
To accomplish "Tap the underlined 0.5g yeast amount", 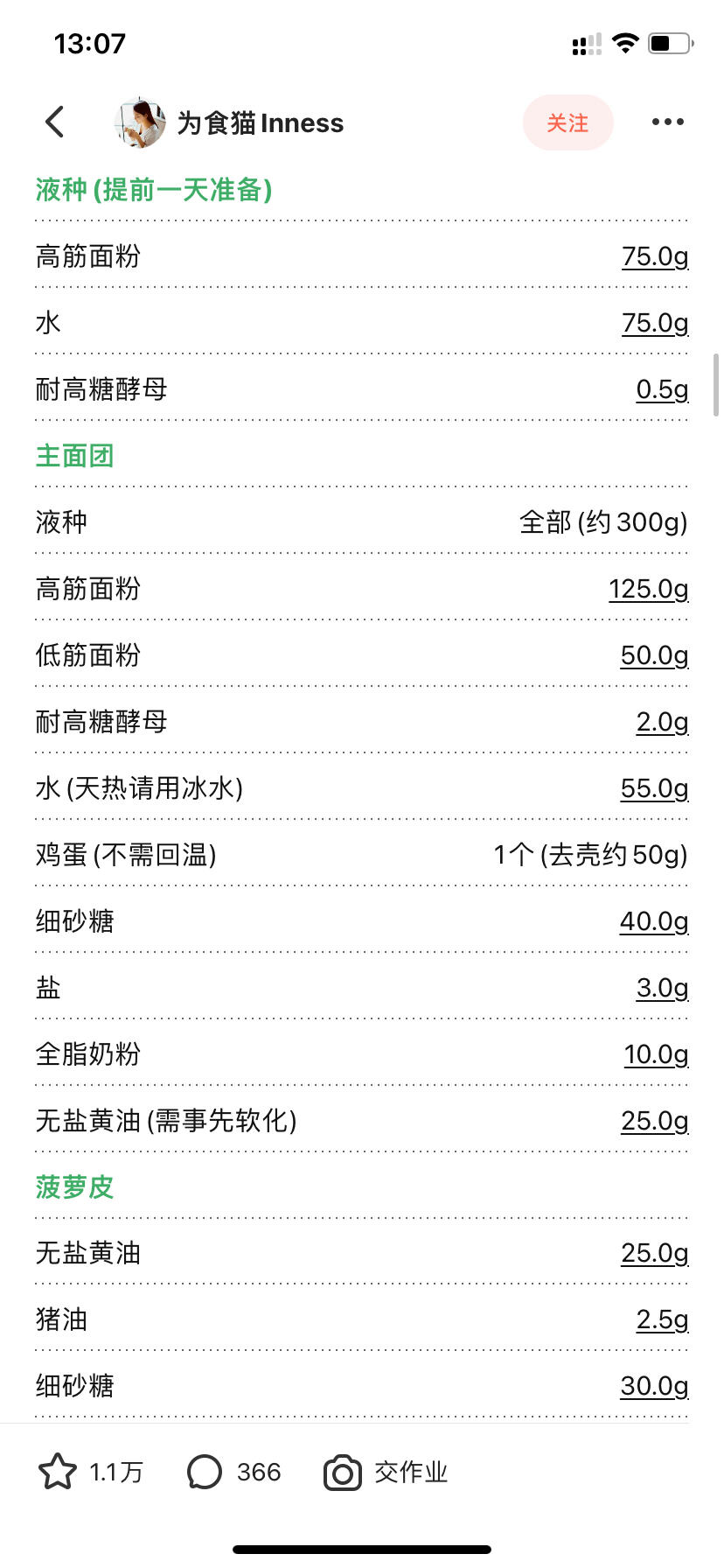I will pyautogui.click(x=662, y=389).
